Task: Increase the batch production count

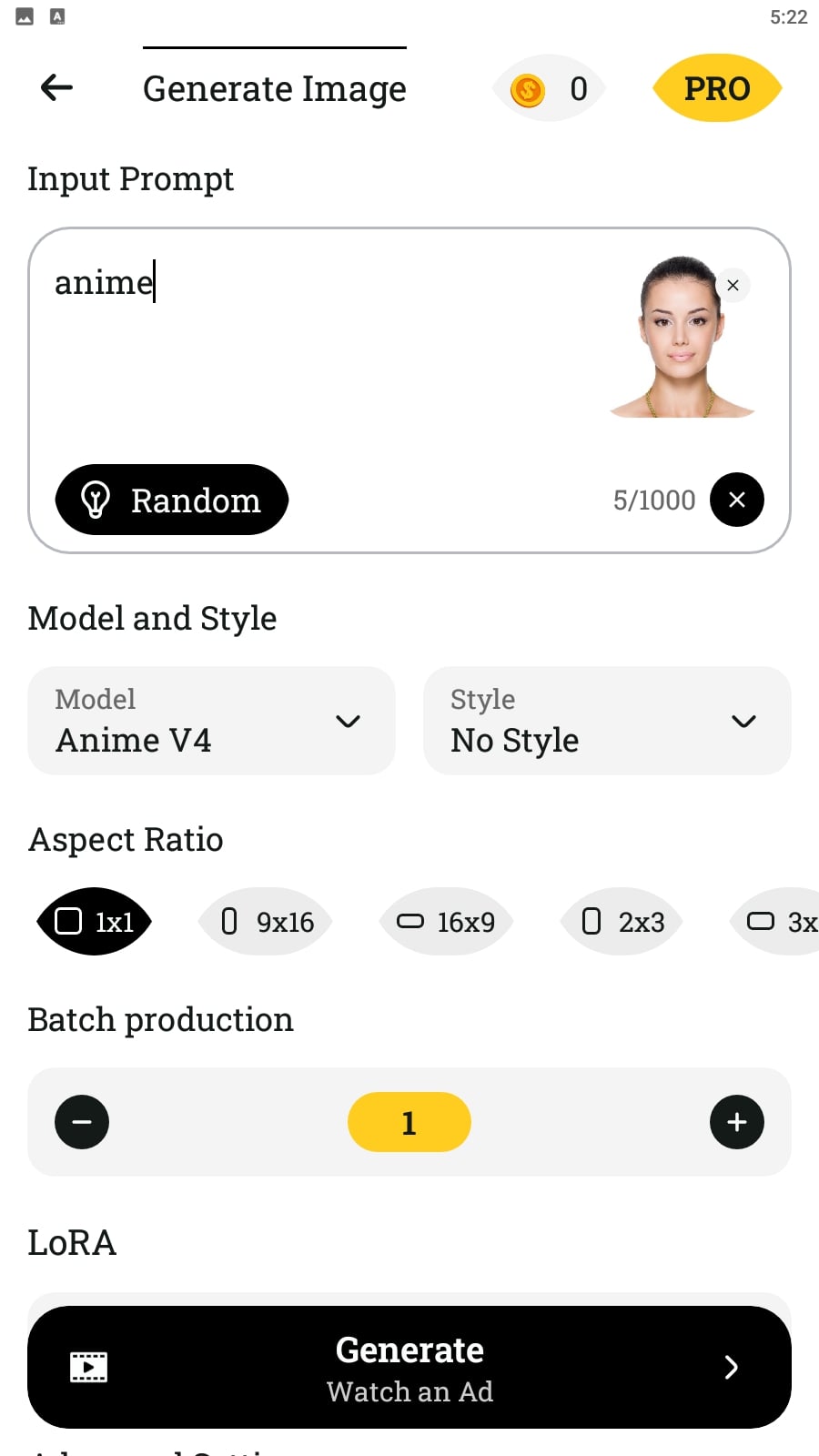Action: pos(737,1122)
